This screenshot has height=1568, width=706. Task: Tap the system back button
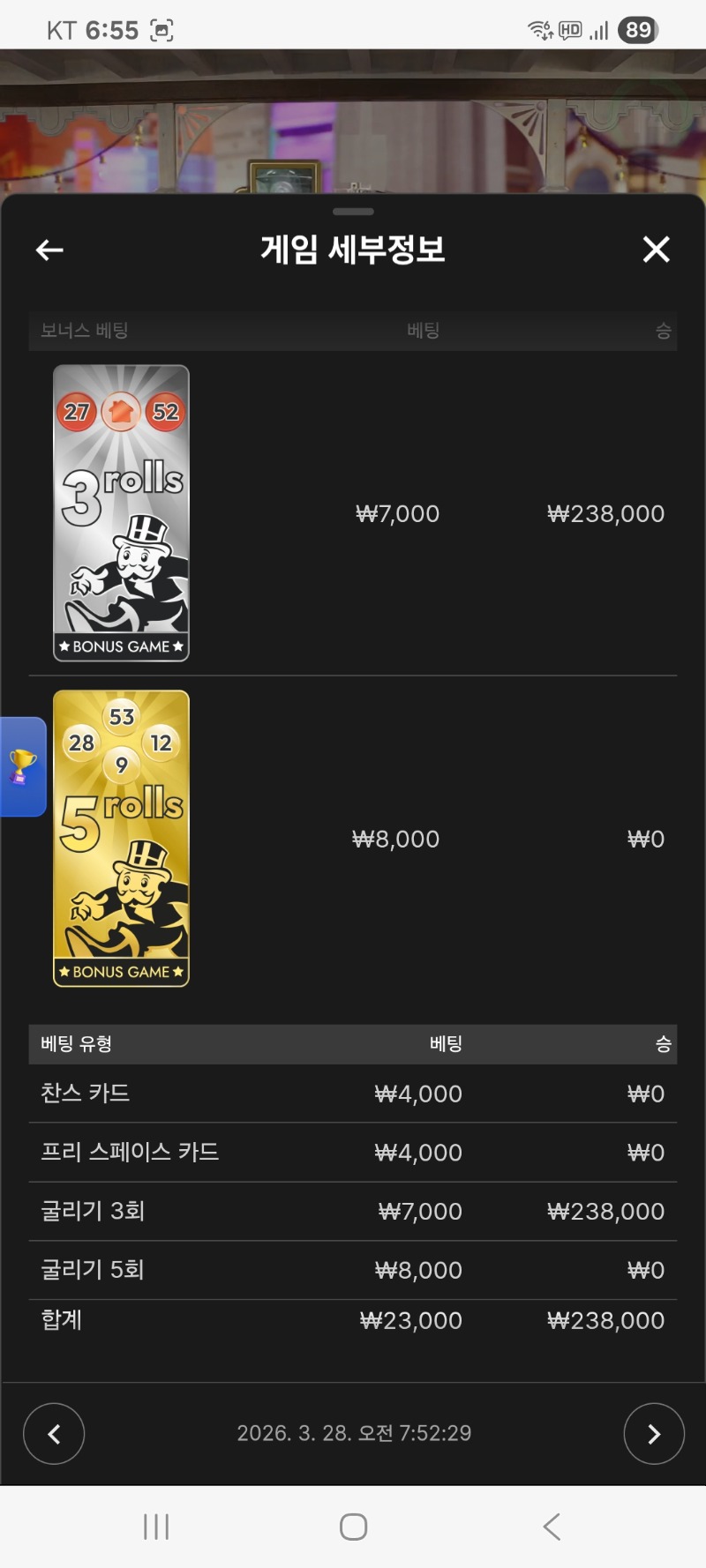552,1527
